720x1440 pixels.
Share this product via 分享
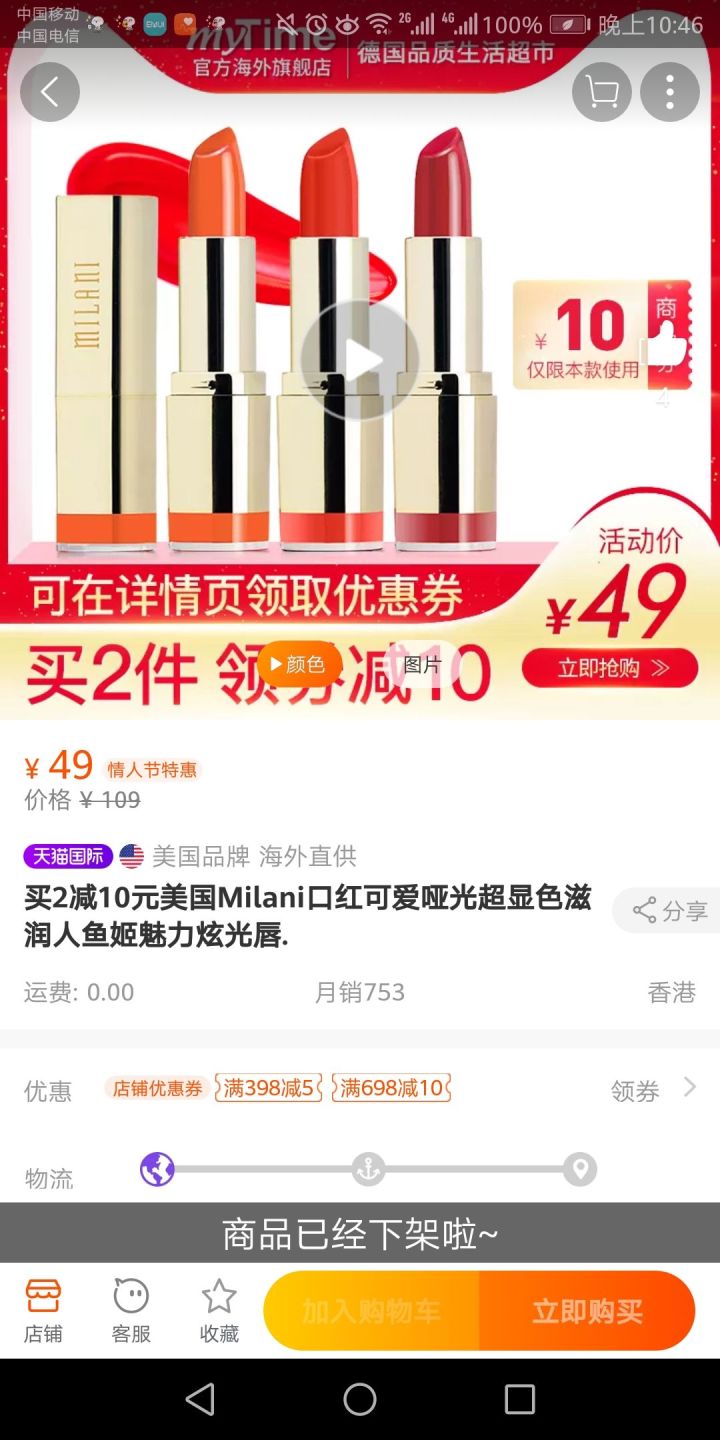tap(669, 910)
